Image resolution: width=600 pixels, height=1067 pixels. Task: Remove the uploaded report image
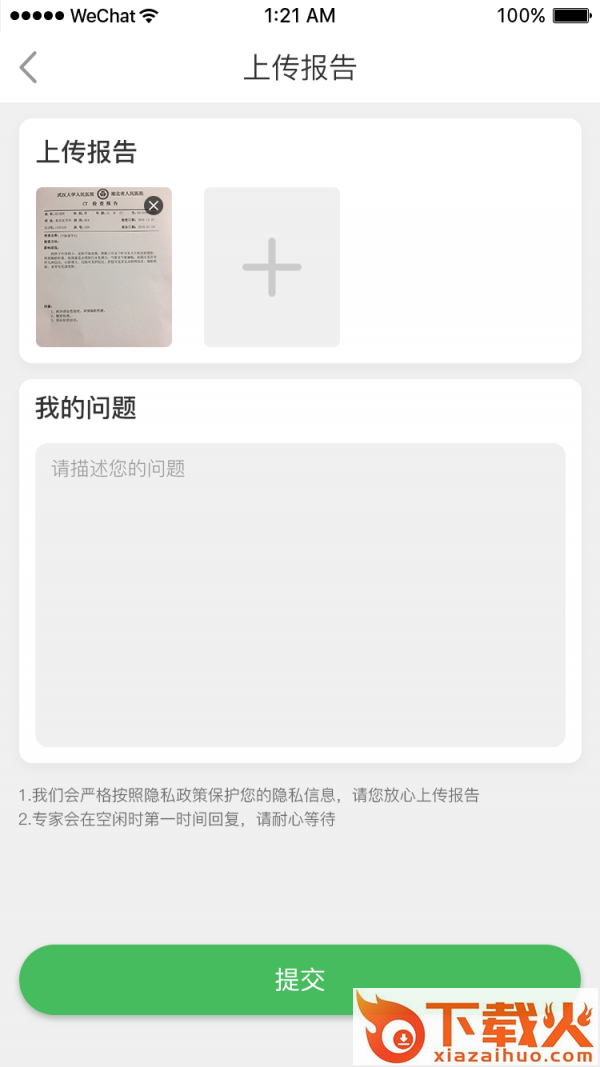[153, 205]
